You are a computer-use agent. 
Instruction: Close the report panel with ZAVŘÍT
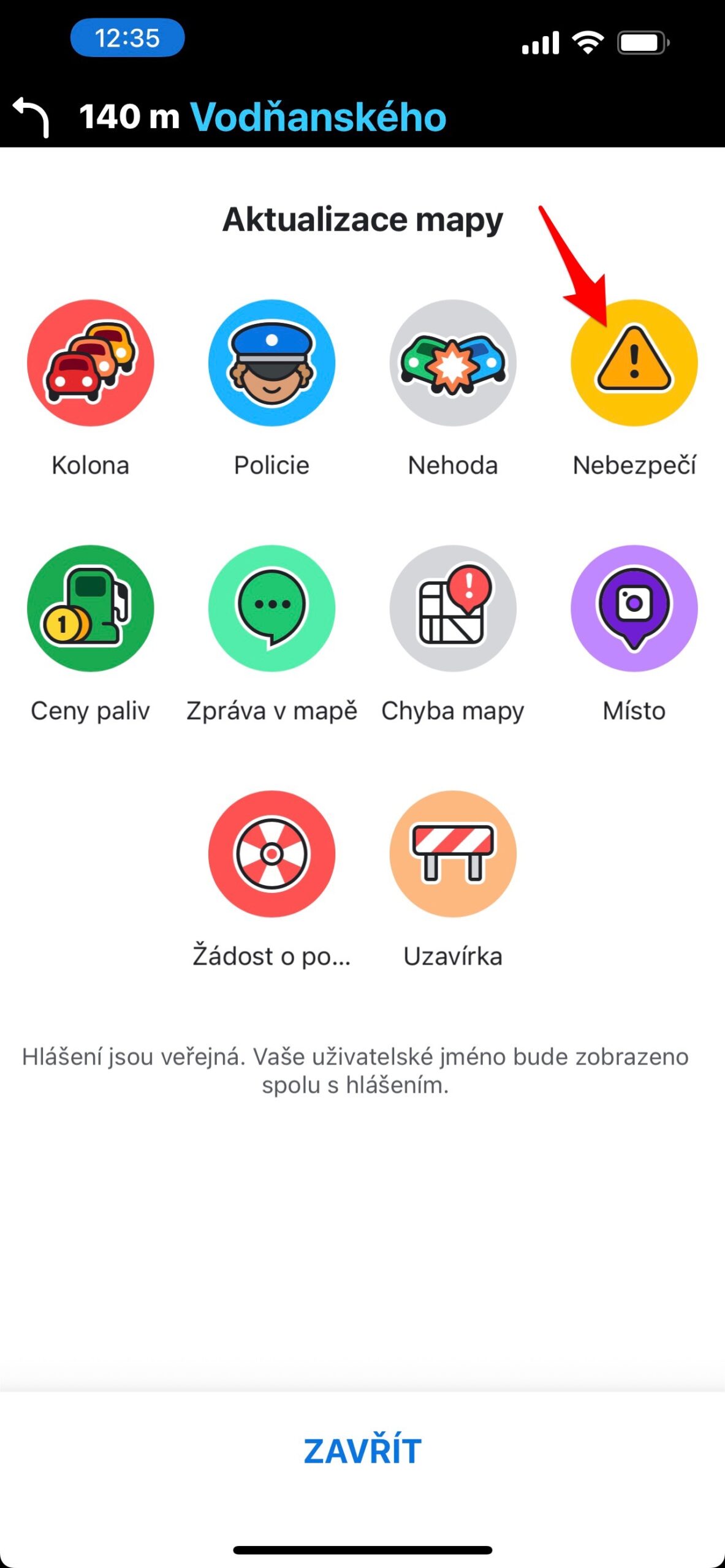(362, 1449)
